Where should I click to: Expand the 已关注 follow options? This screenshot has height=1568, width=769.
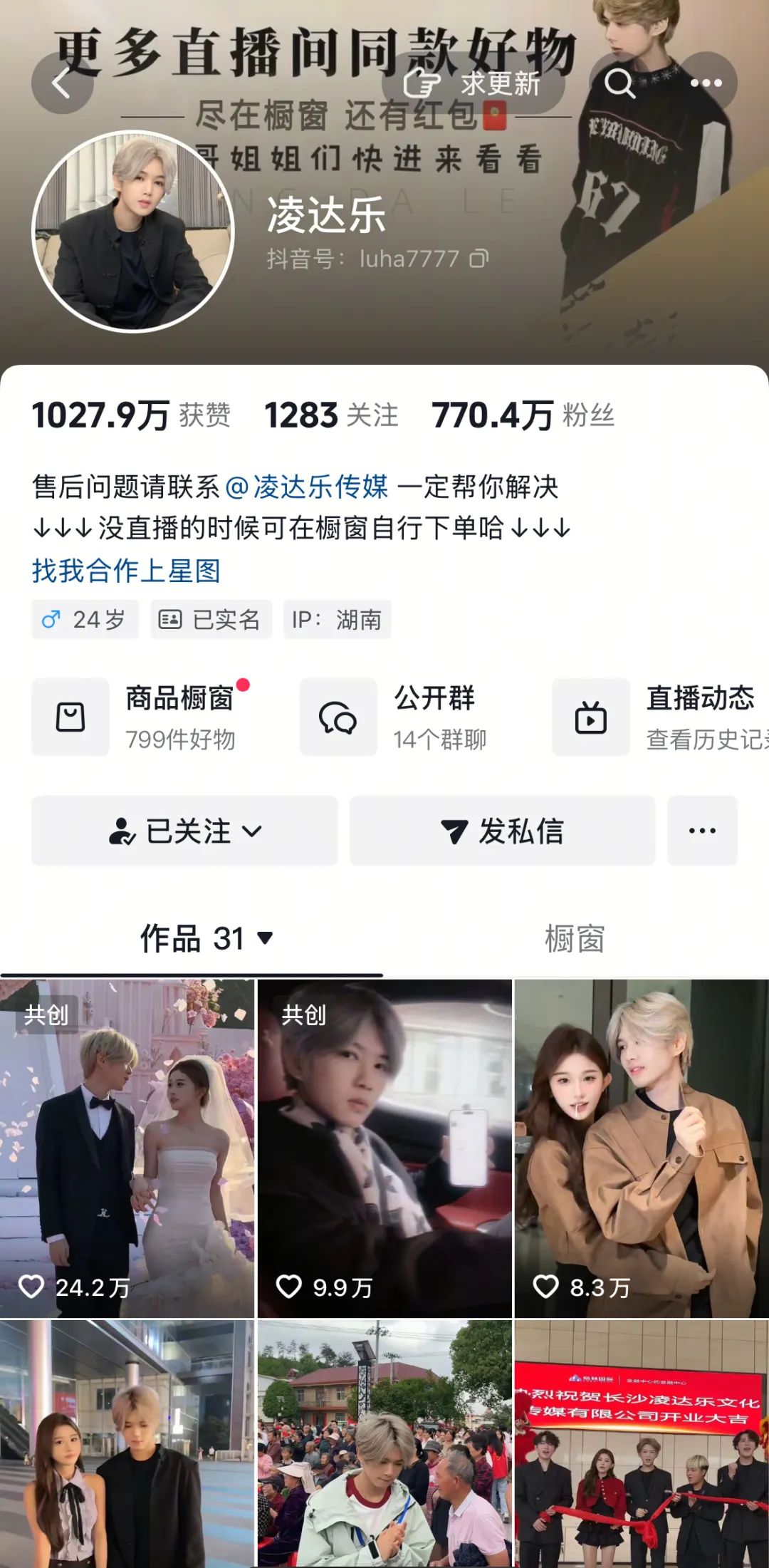(184, 831)
